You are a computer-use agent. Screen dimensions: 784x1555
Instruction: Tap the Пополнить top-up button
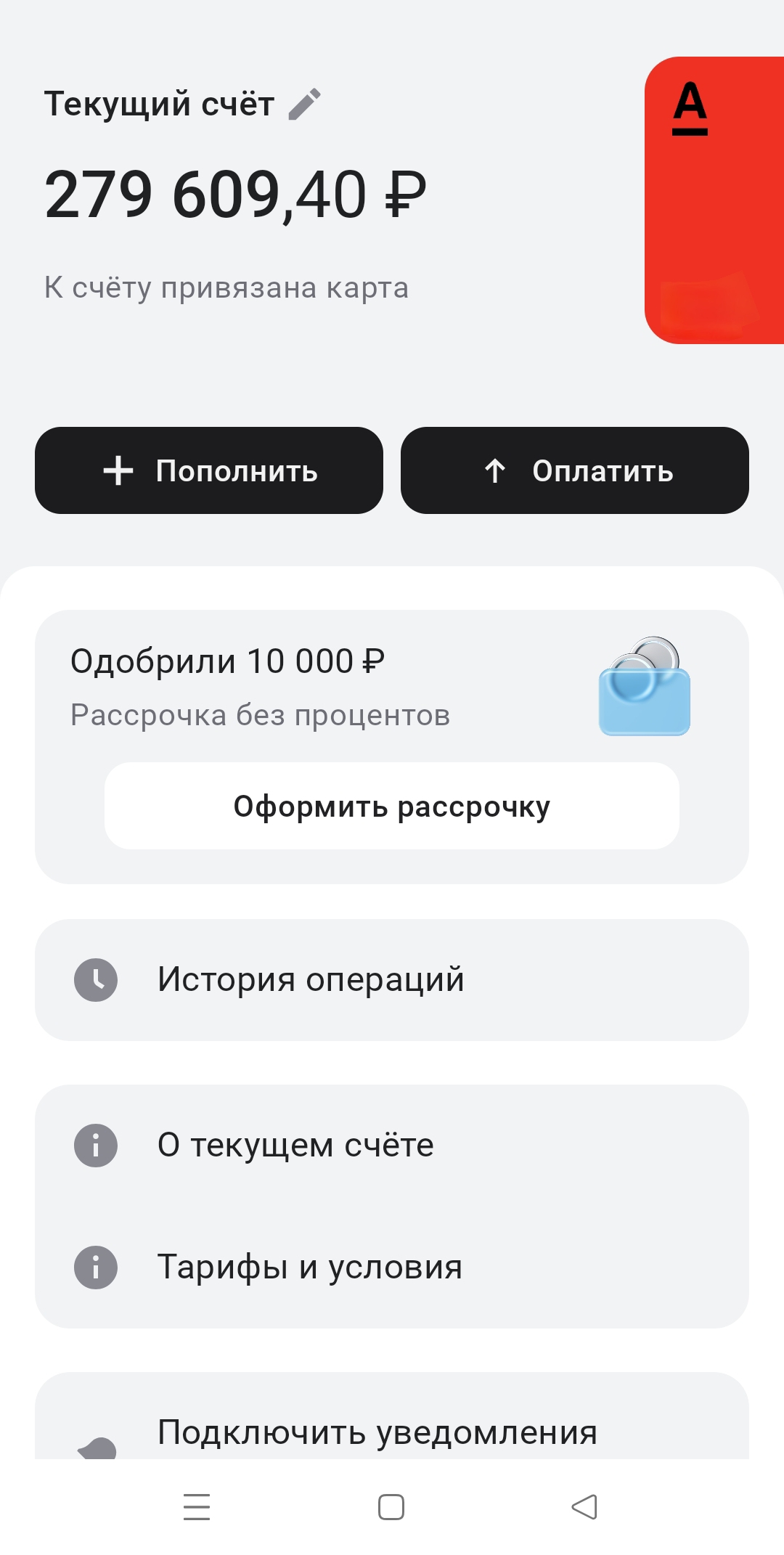(209, 470)
